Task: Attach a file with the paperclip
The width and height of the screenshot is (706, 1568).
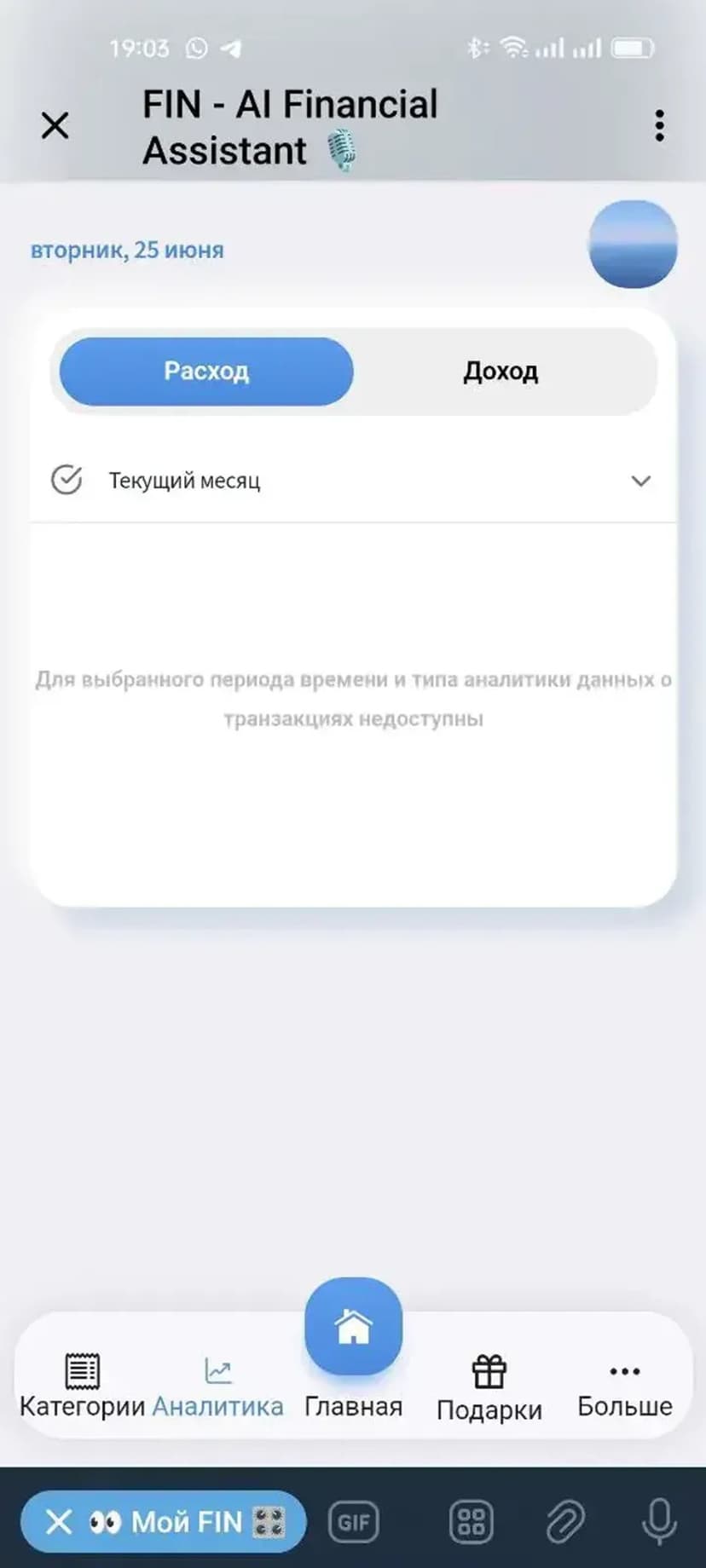Action: coord(565,1522)
